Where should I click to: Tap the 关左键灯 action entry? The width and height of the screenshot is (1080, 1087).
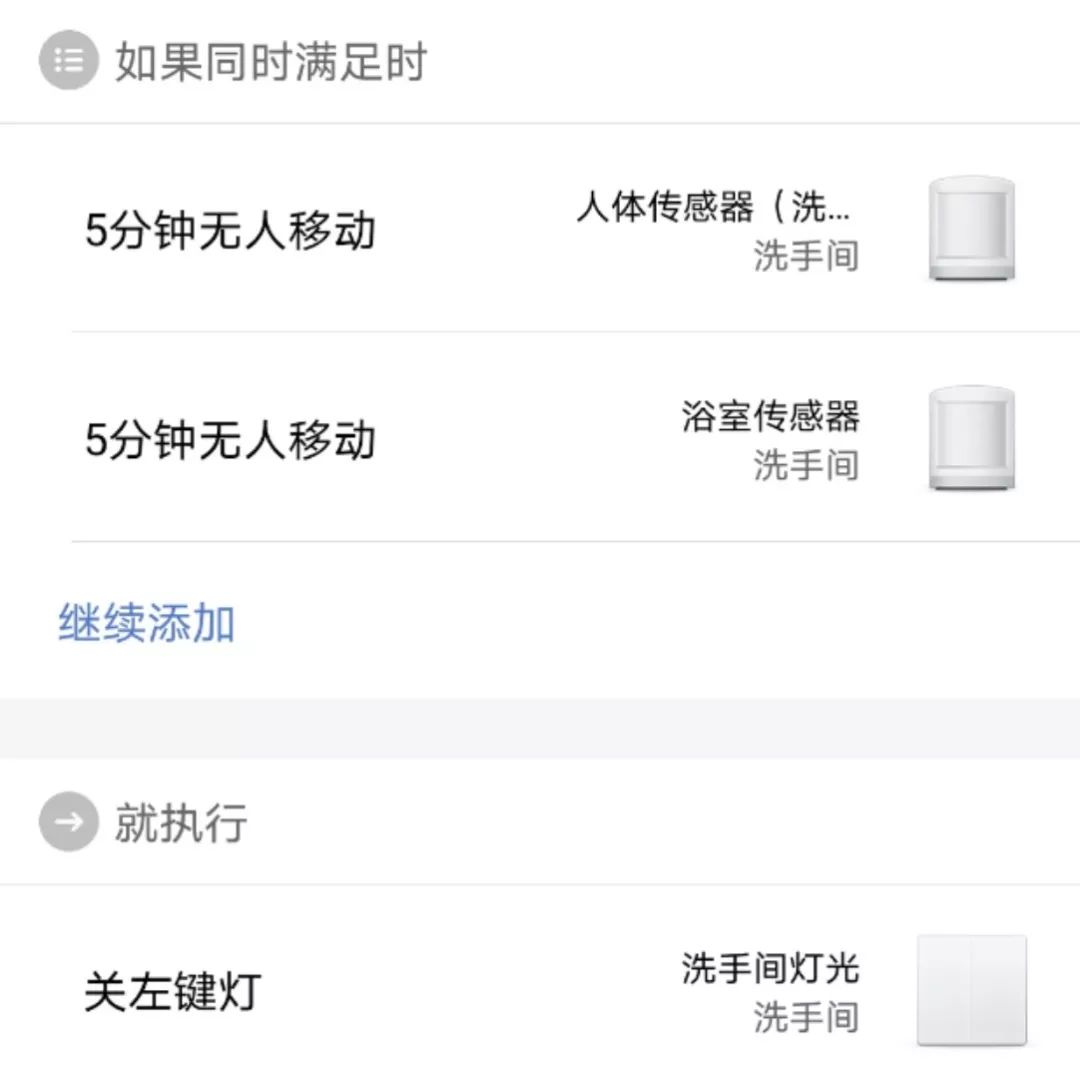click(x=170, y=992)
